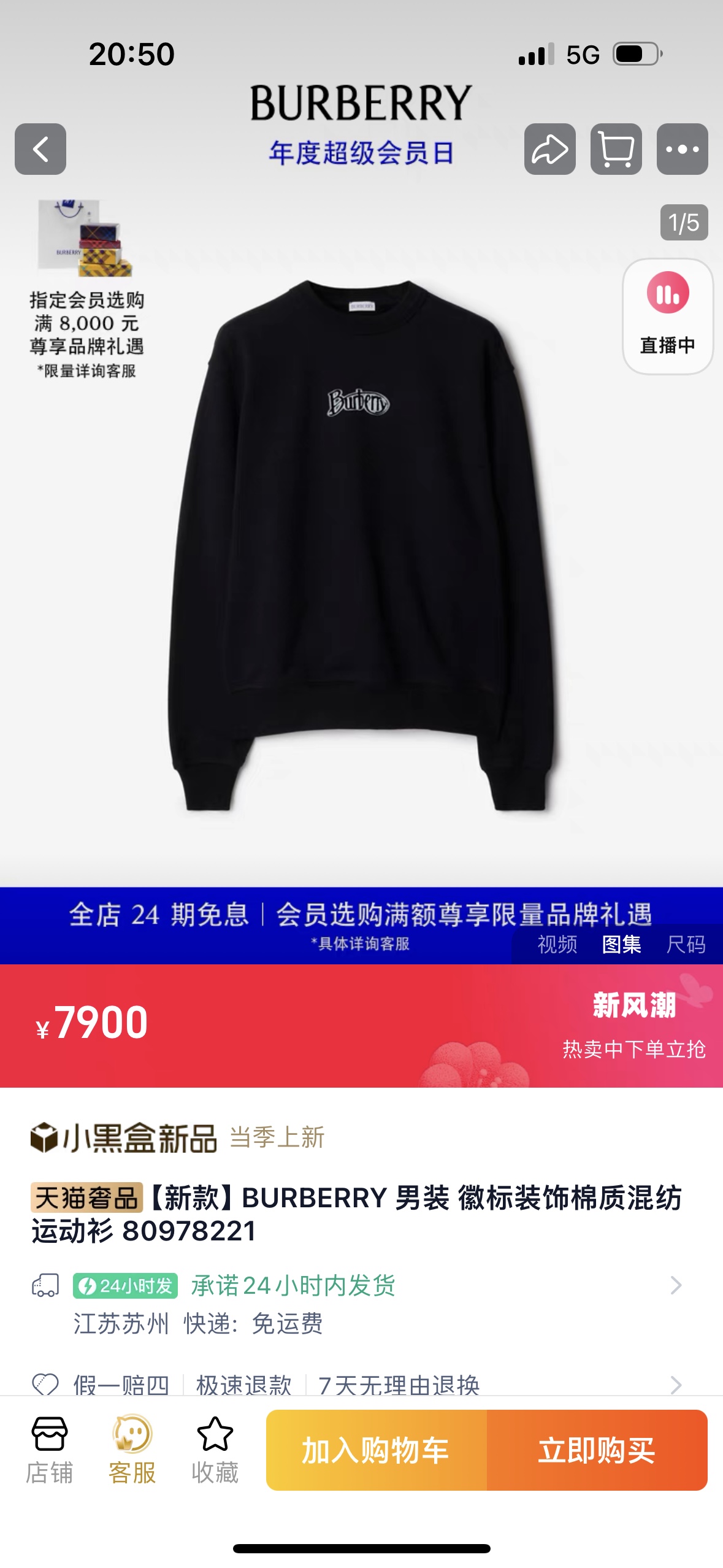This screenshot has height=1568, width=723.
Task: Visit the 店铺 store page
Action: (49, 1450)
